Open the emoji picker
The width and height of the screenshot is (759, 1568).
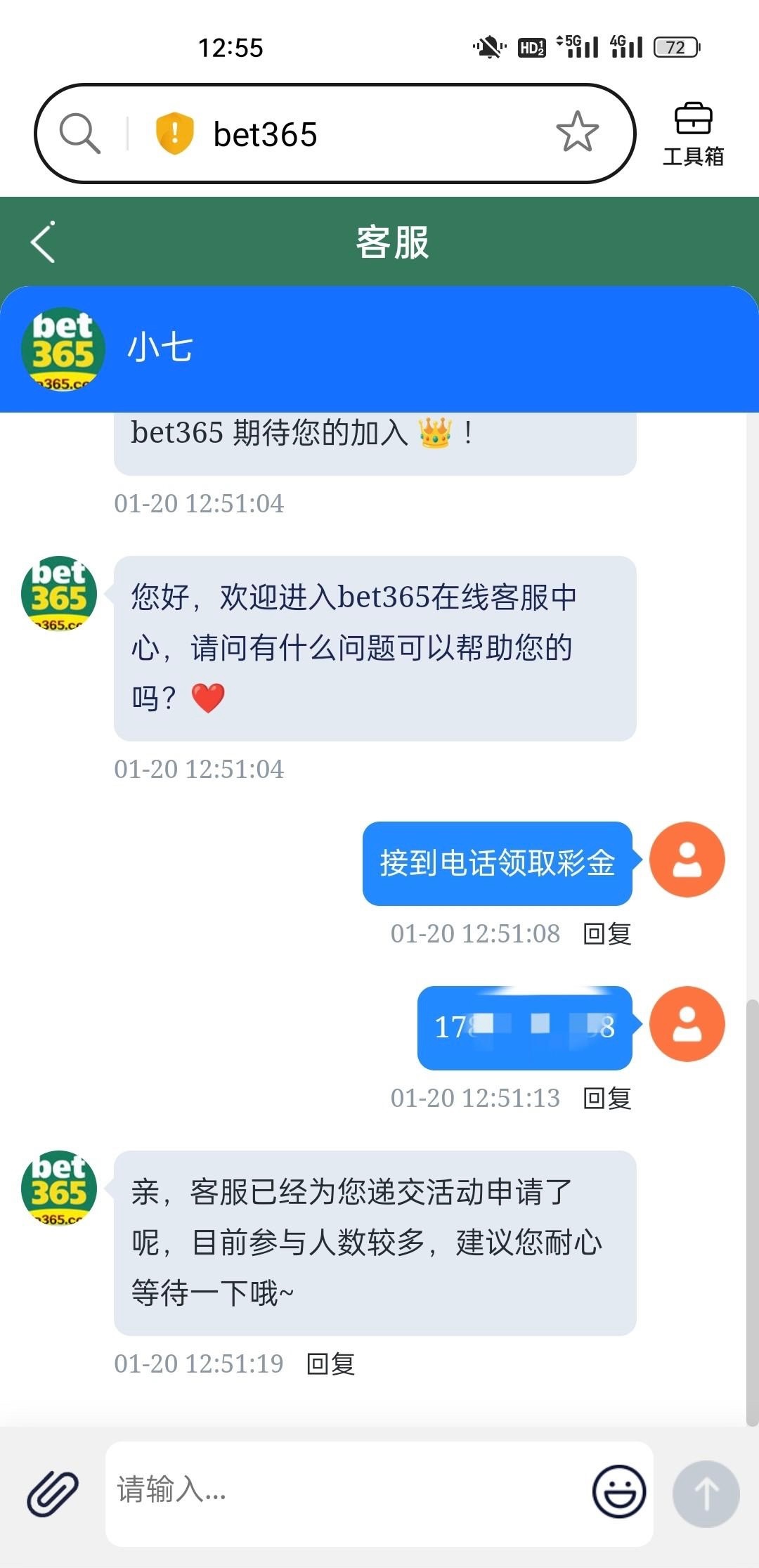619,1491
